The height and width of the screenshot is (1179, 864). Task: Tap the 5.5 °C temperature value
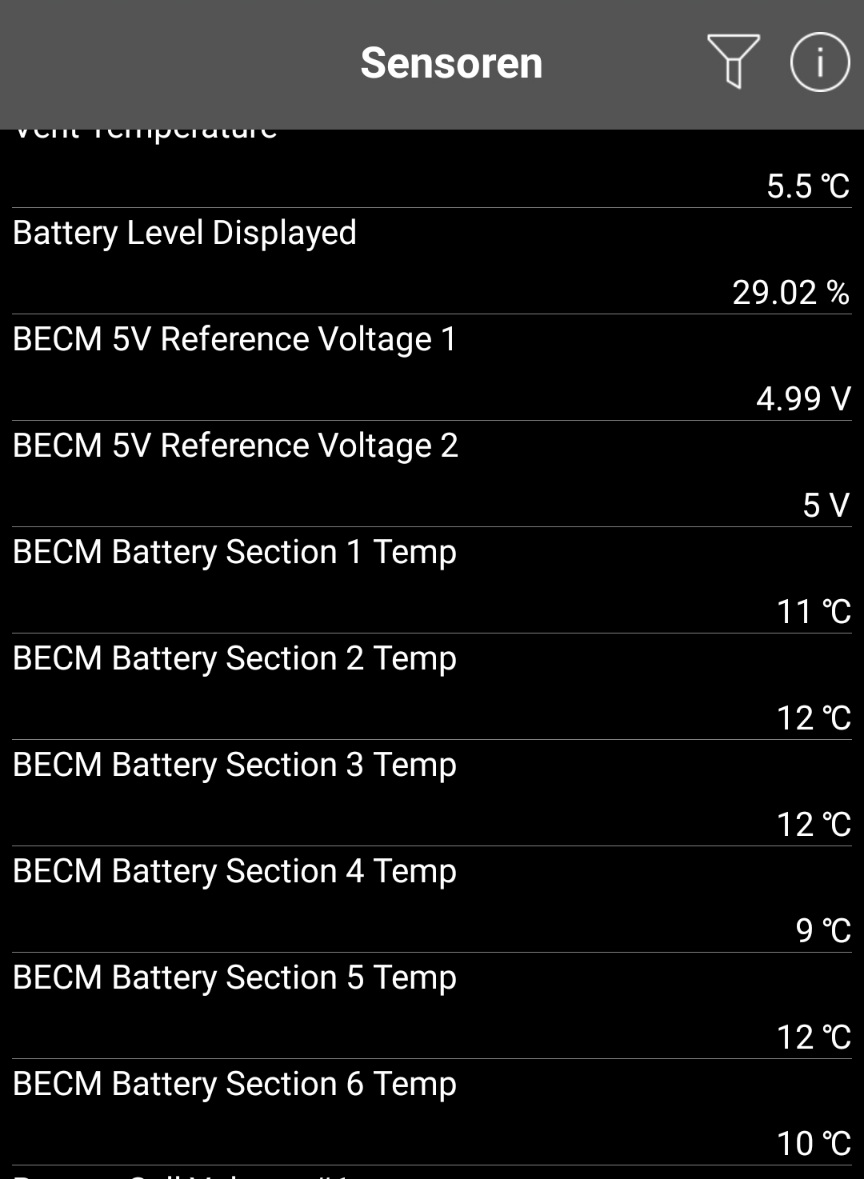tap(808, 186)
